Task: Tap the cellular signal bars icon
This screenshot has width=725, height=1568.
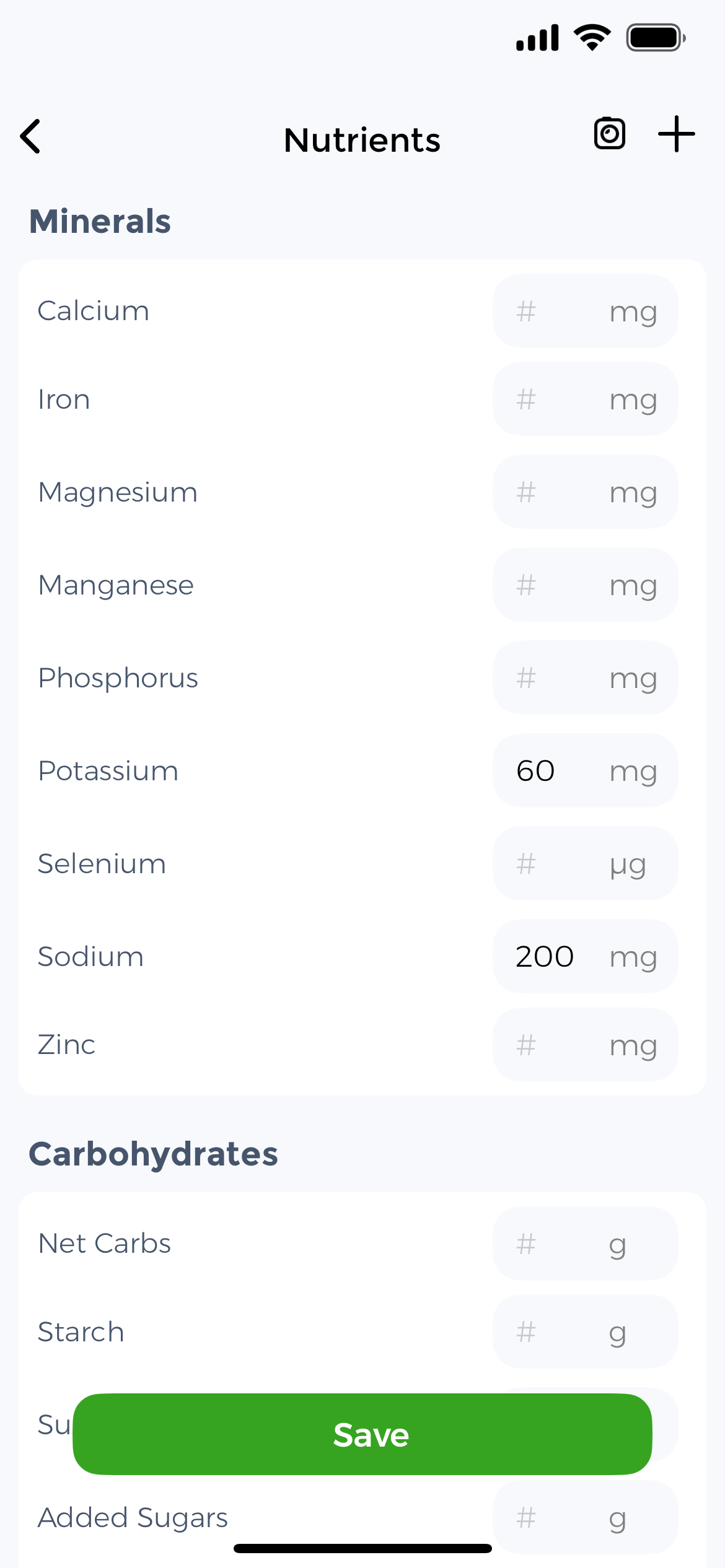Action: coord(537,37)
